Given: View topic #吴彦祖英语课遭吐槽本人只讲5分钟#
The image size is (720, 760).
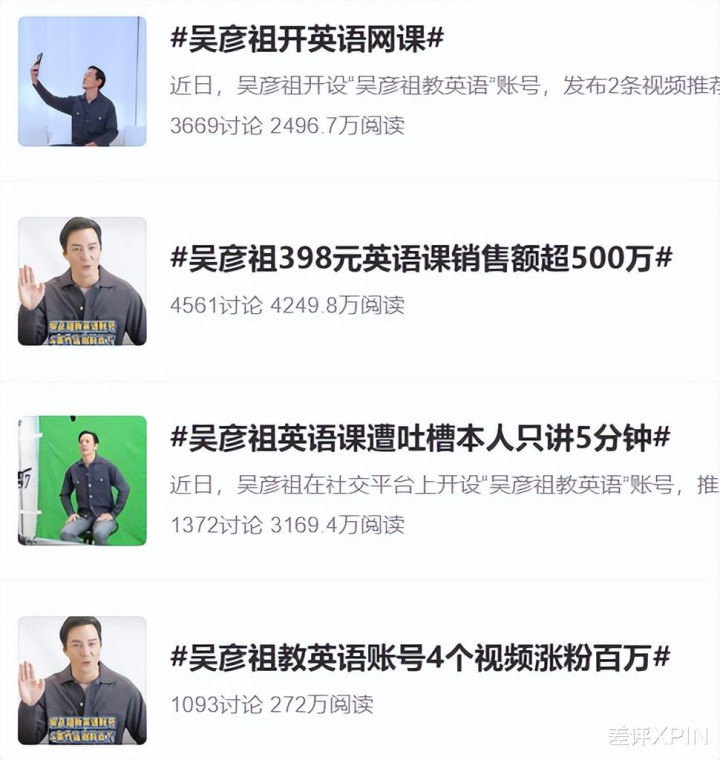Looking at the screenshot, I should [x=419, y=437].
